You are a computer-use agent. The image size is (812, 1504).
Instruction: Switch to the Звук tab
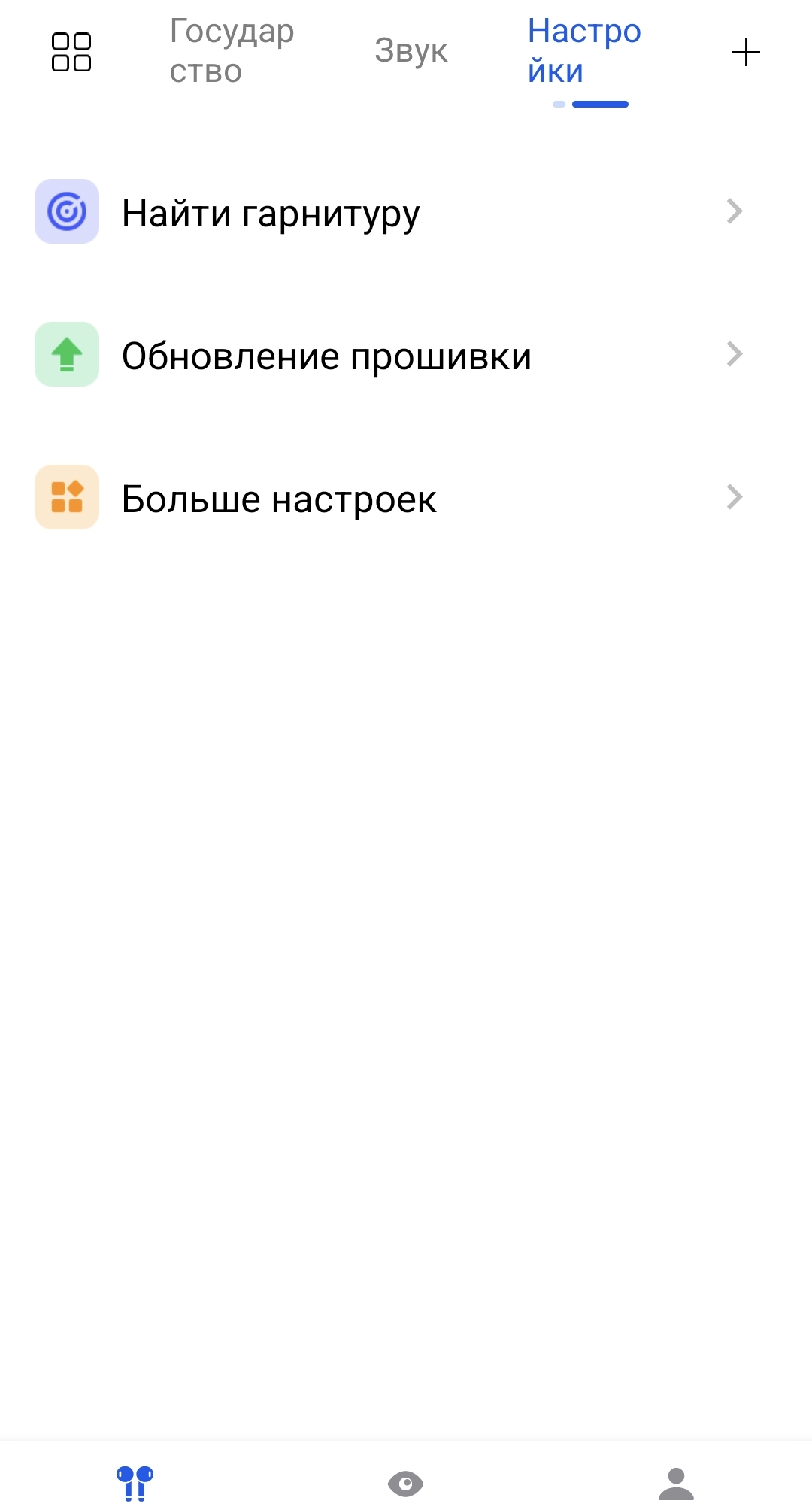point(411,51)
